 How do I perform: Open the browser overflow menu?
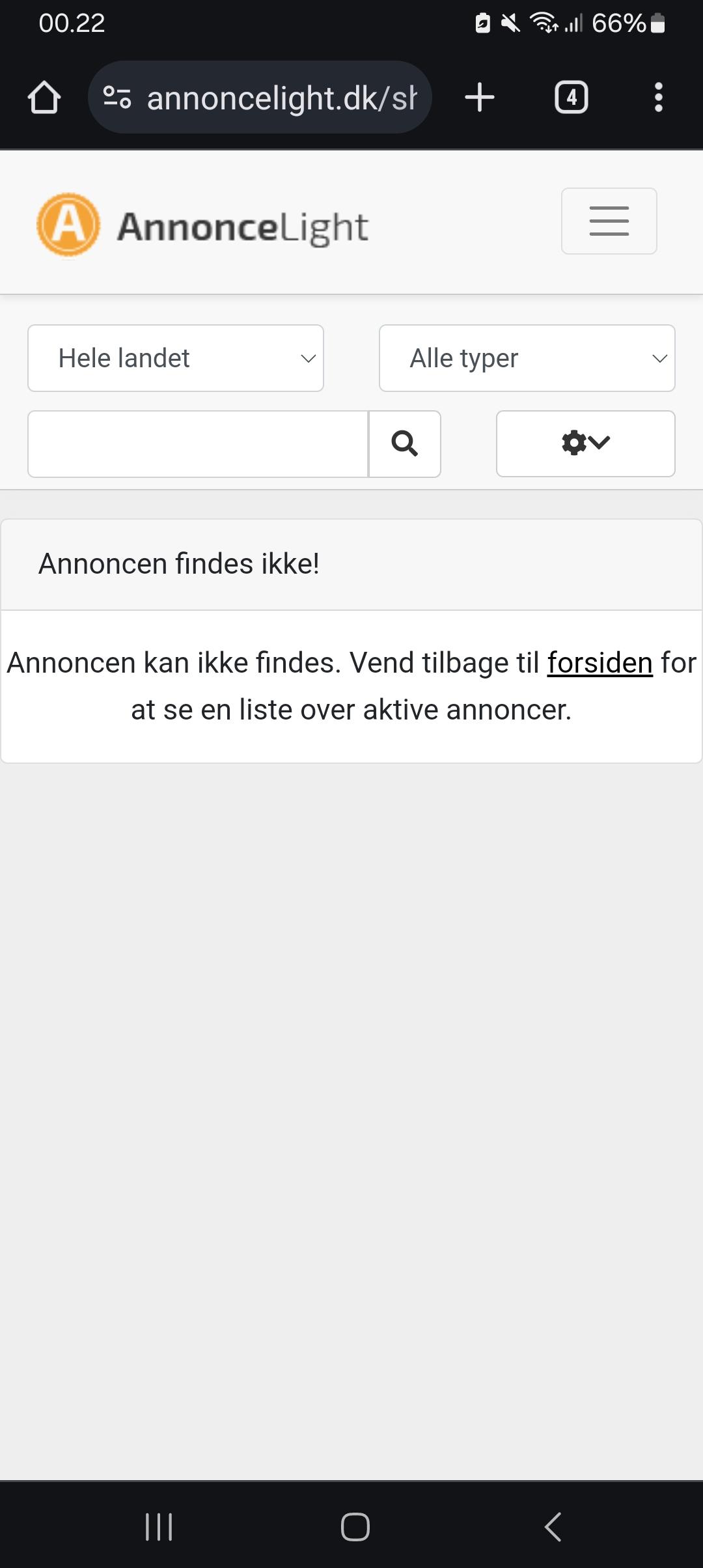pos(659,98)
